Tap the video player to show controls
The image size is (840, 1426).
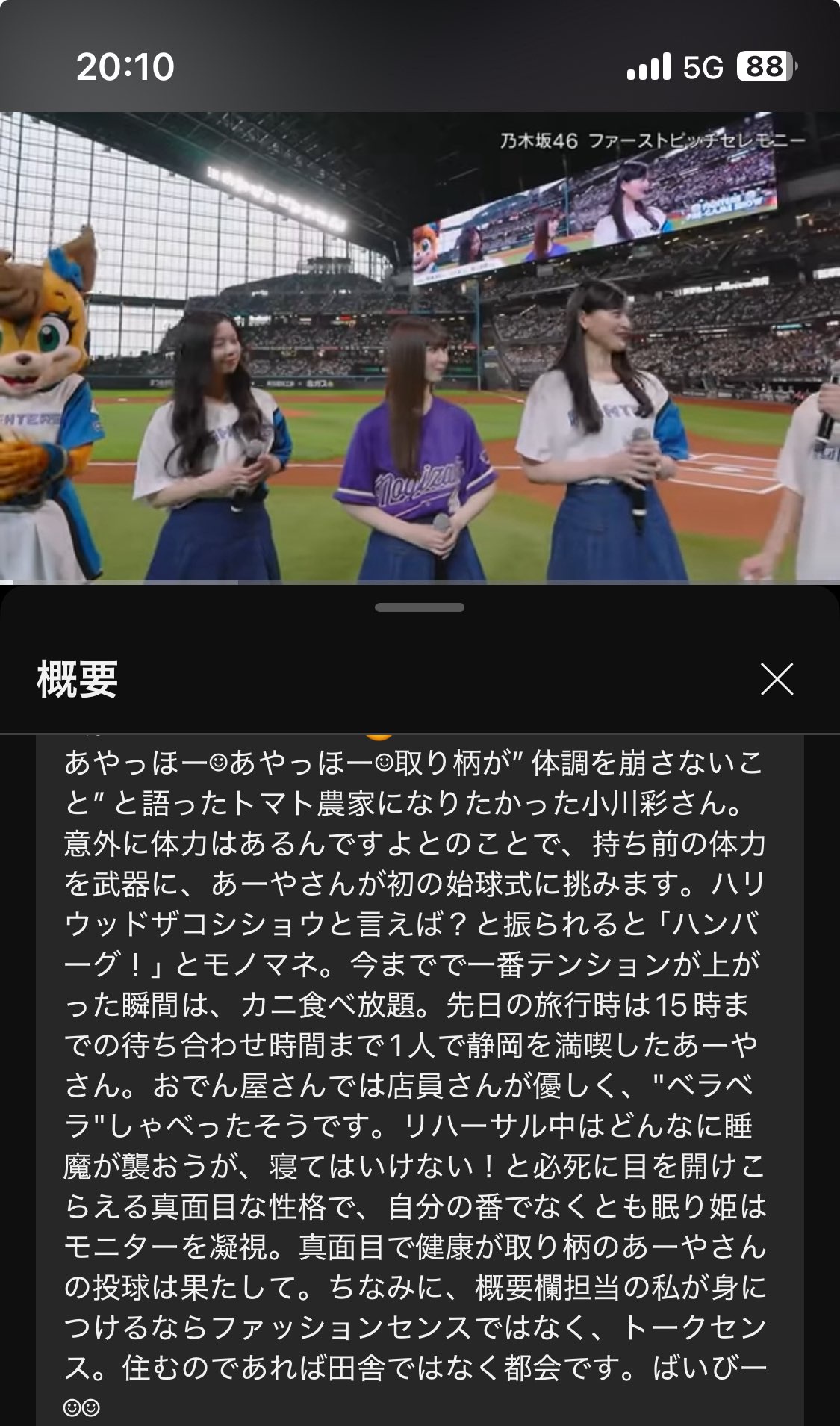tap(420, 347)
